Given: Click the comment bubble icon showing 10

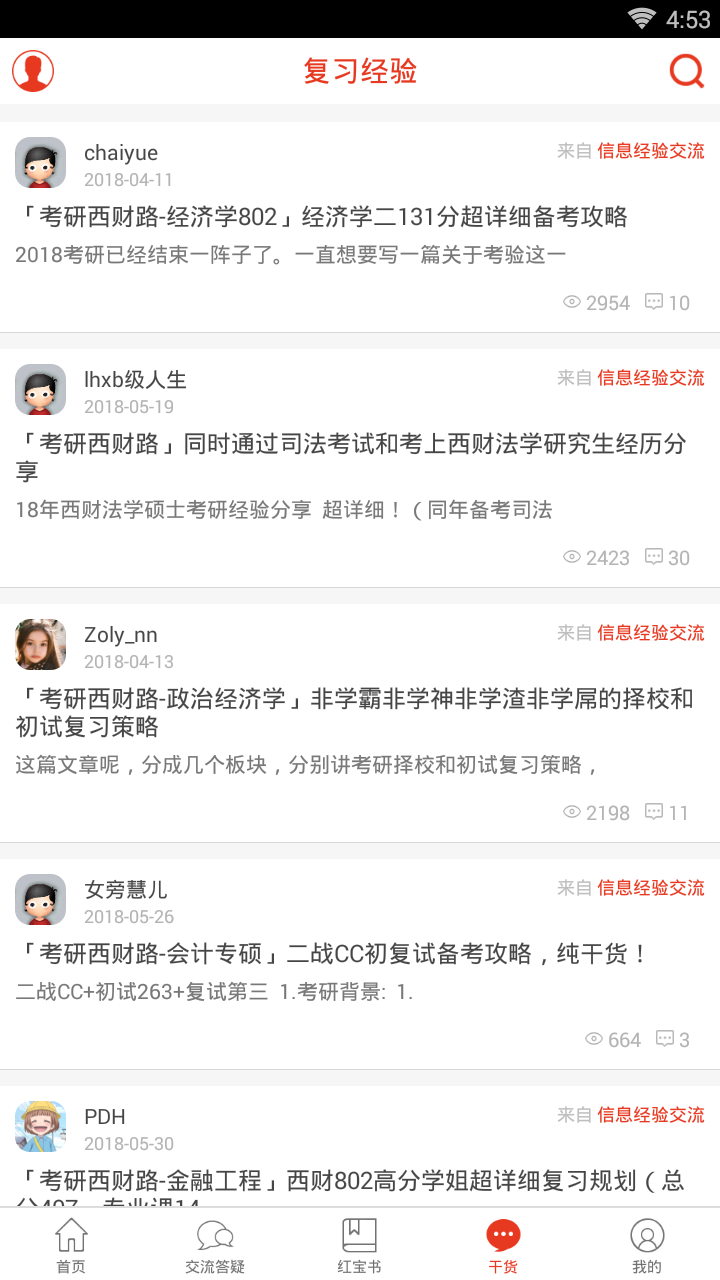Looking at the screenshot, I should (655, 302).
